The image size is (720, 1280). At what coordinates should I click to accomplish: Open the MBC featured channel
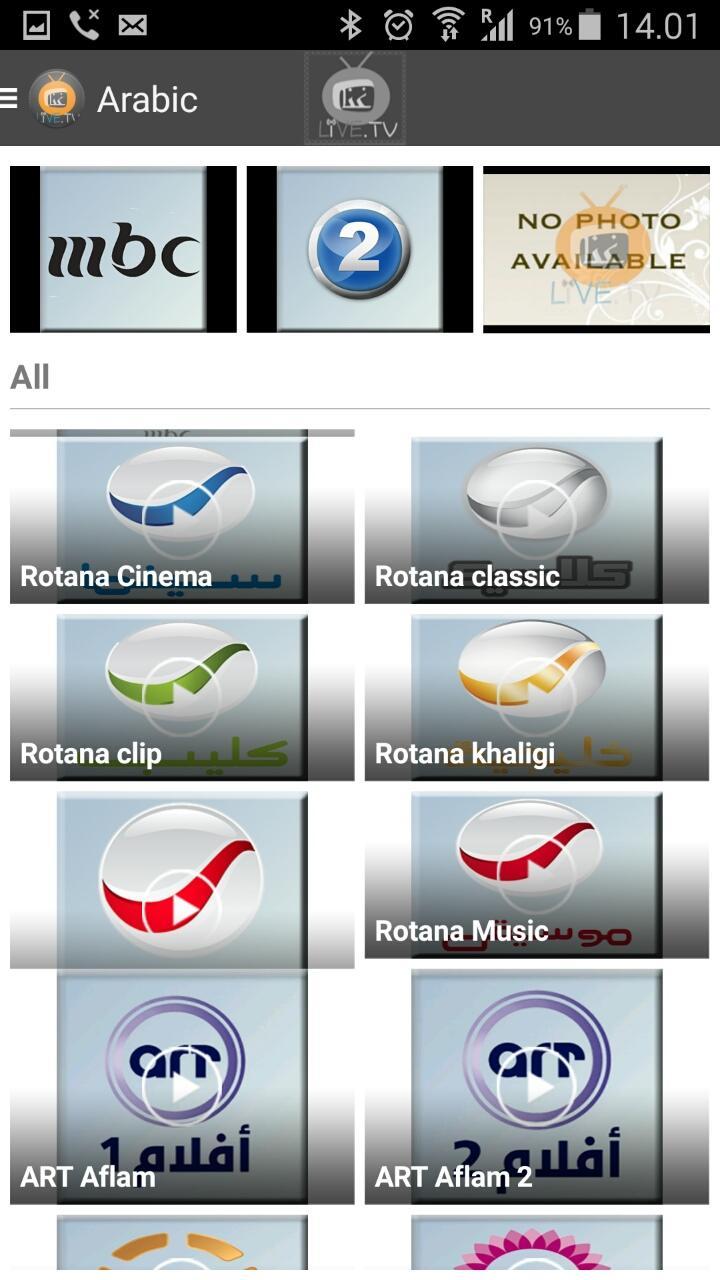[x=123, y=249]
